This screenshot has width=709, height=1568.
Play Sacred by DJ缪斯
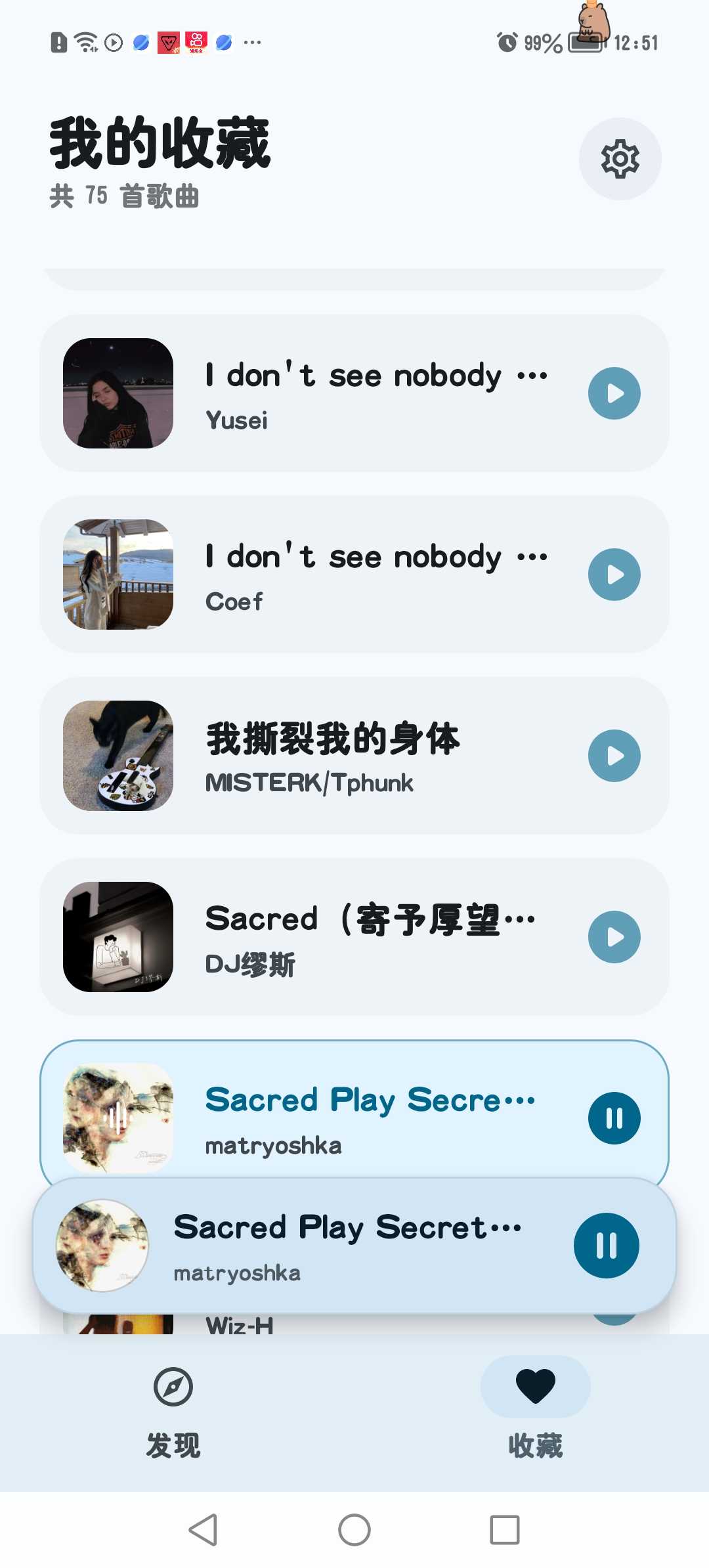614,937
